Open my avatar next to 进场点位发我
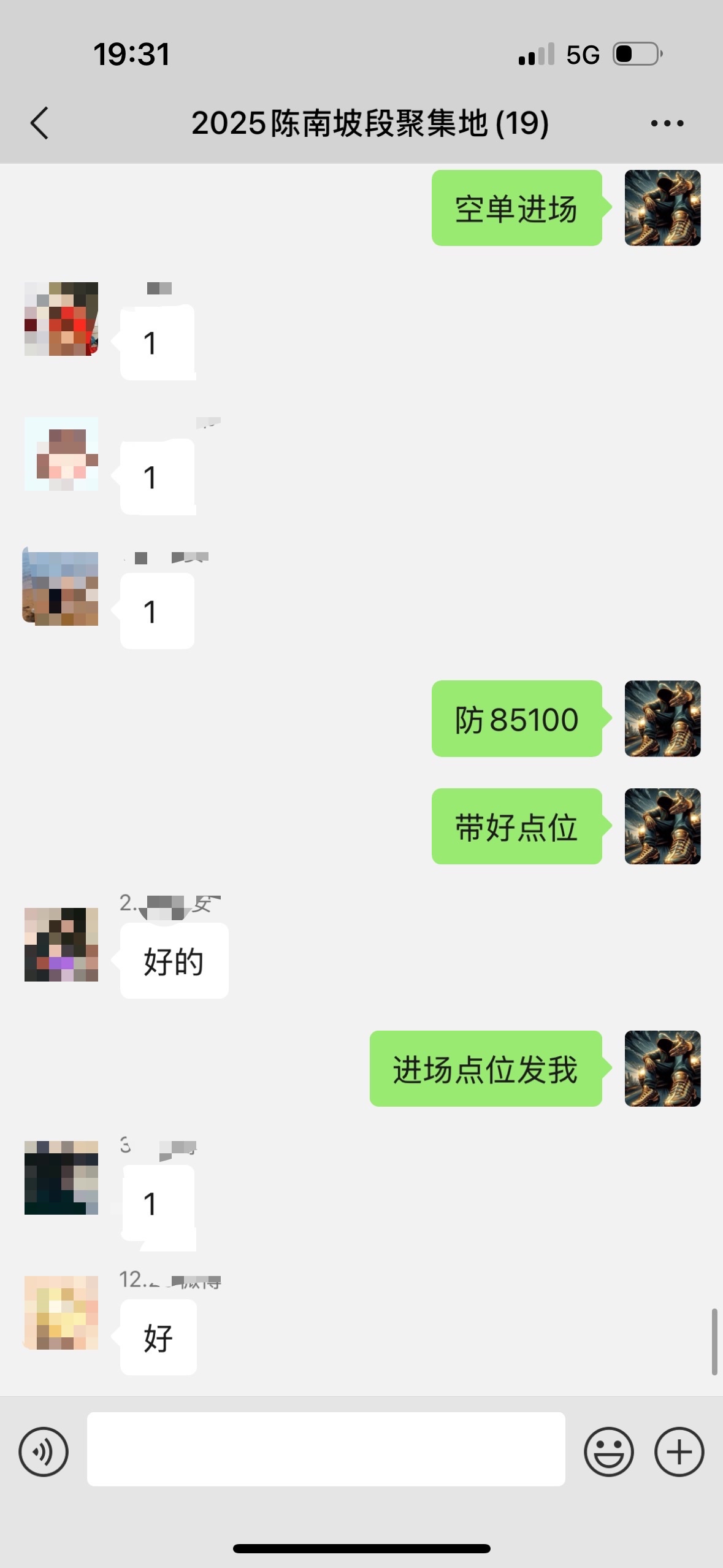This screenshot has width=723, height=1568. pos(662,1069)
